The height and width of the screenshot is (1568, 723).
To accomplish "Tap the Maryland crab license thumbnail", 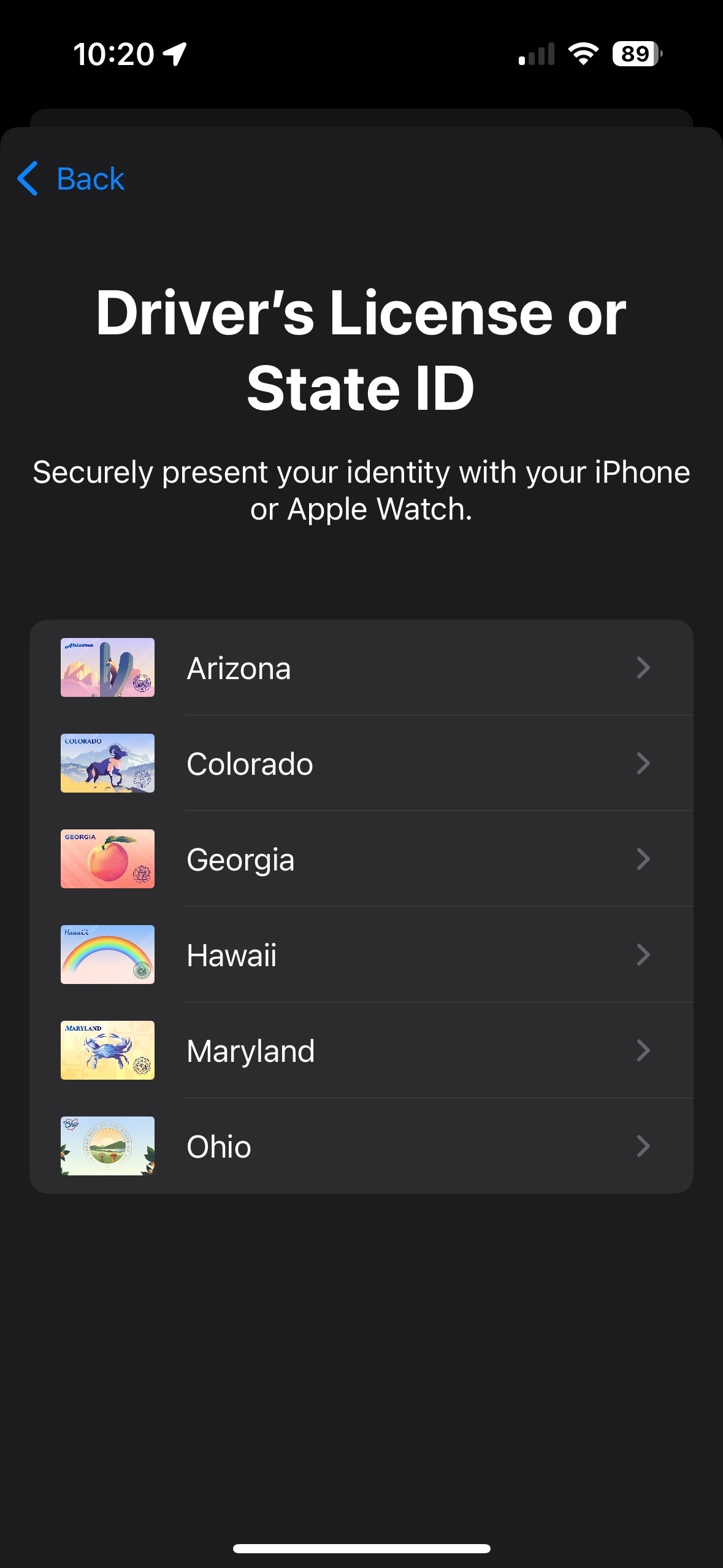I will tap(107, 1050).
